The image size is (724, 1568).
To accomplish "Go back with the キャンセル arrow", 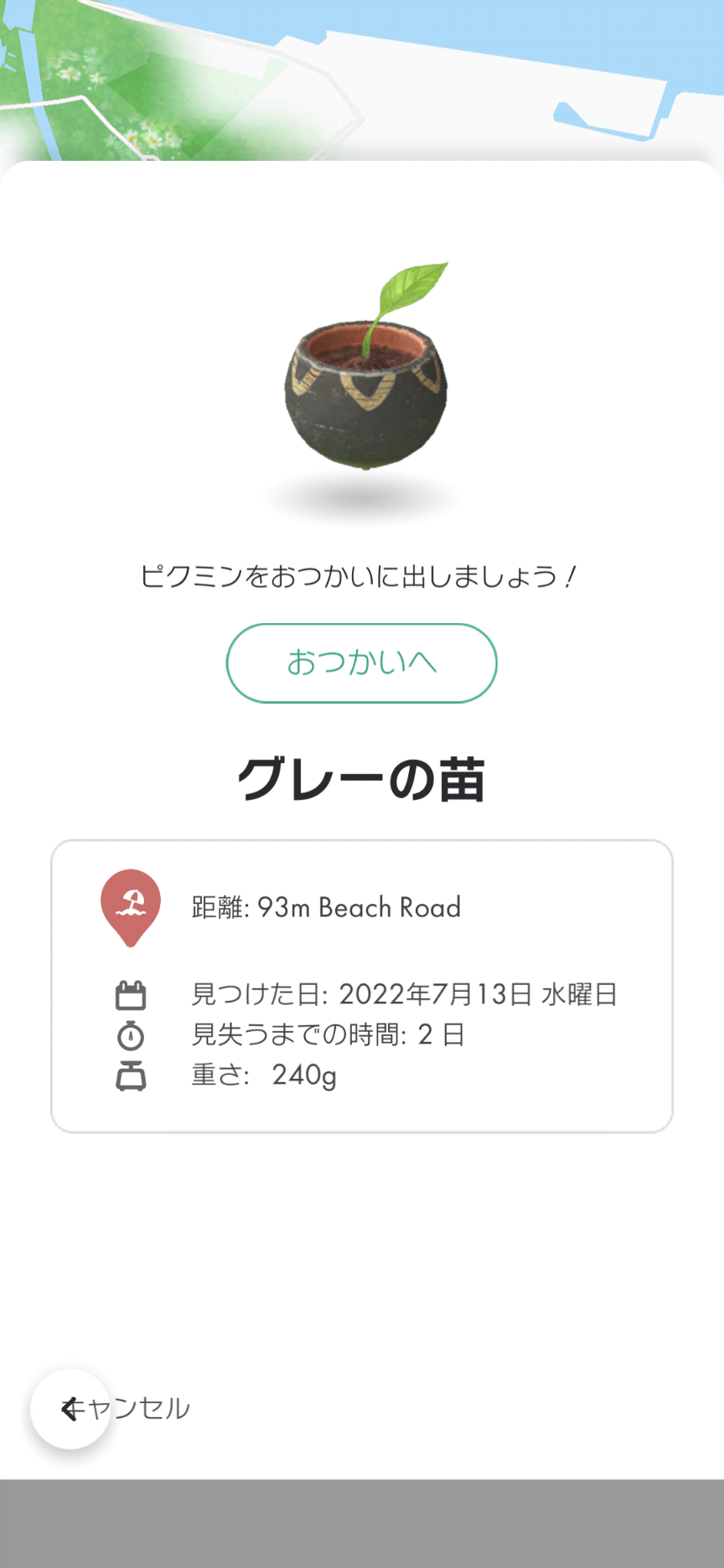I will (x=70, y=1409).
